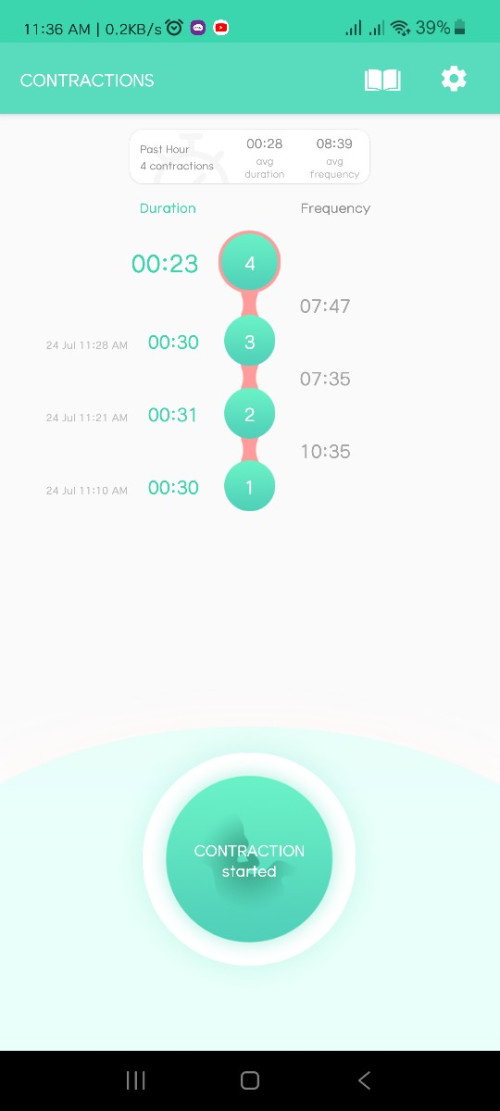The image size is (500, 1111).
Task: Go back with the system back button
Action: click(x=364, y=1080)
